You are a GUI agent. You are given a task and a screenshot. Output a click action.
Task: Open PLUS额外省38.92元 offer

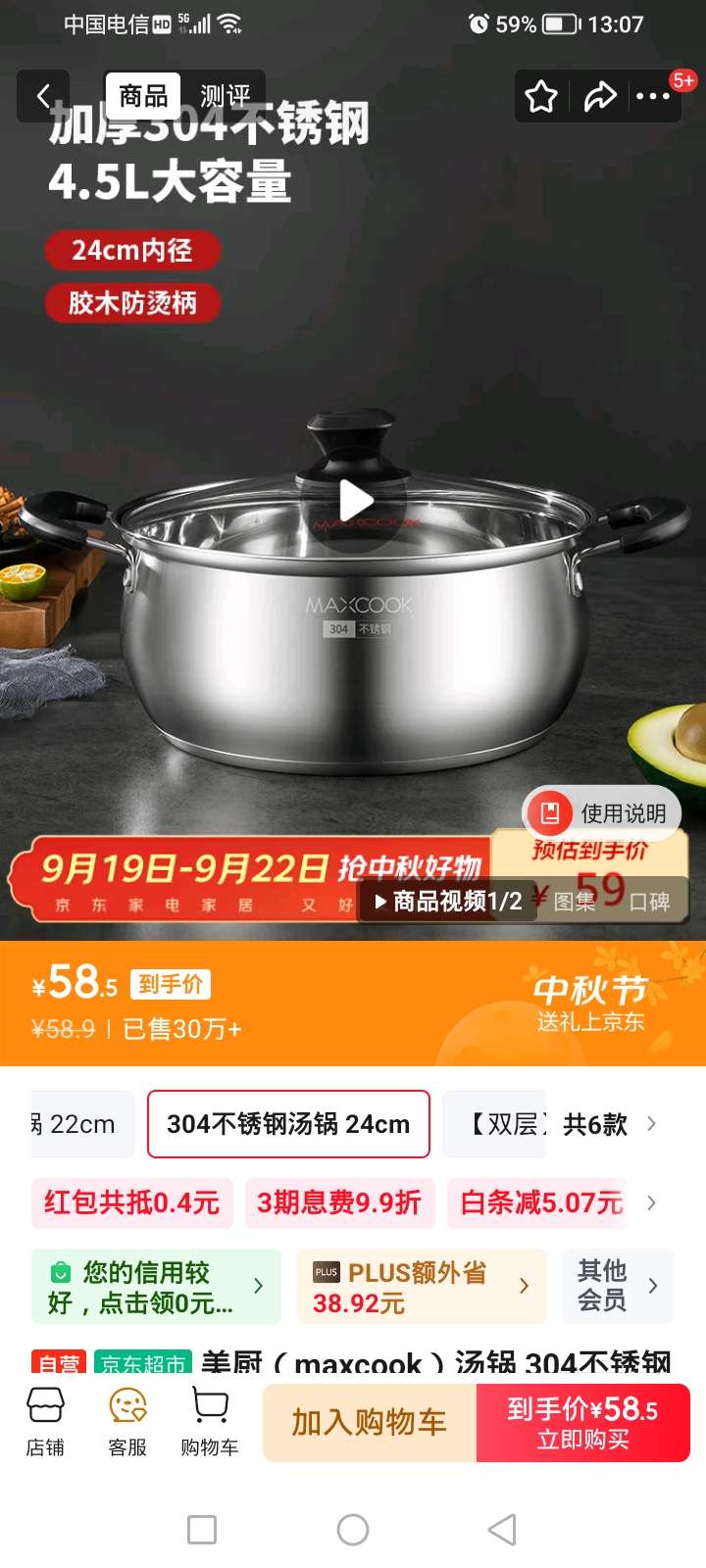click(421, 1287)
